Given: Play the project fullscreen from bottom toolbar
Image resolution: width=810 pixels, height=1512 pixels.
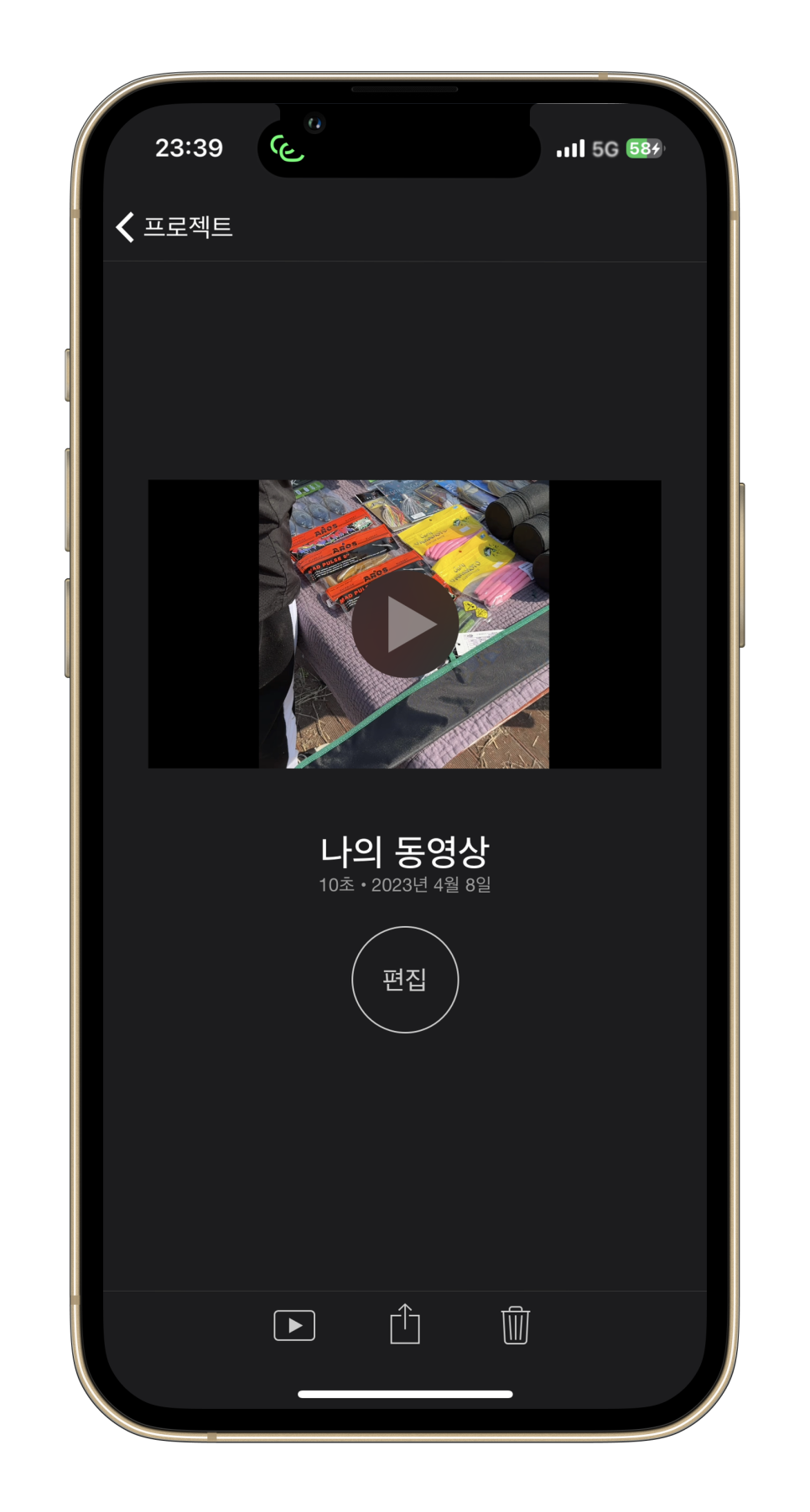Looking at the screenshot, I should [294, 1325].
